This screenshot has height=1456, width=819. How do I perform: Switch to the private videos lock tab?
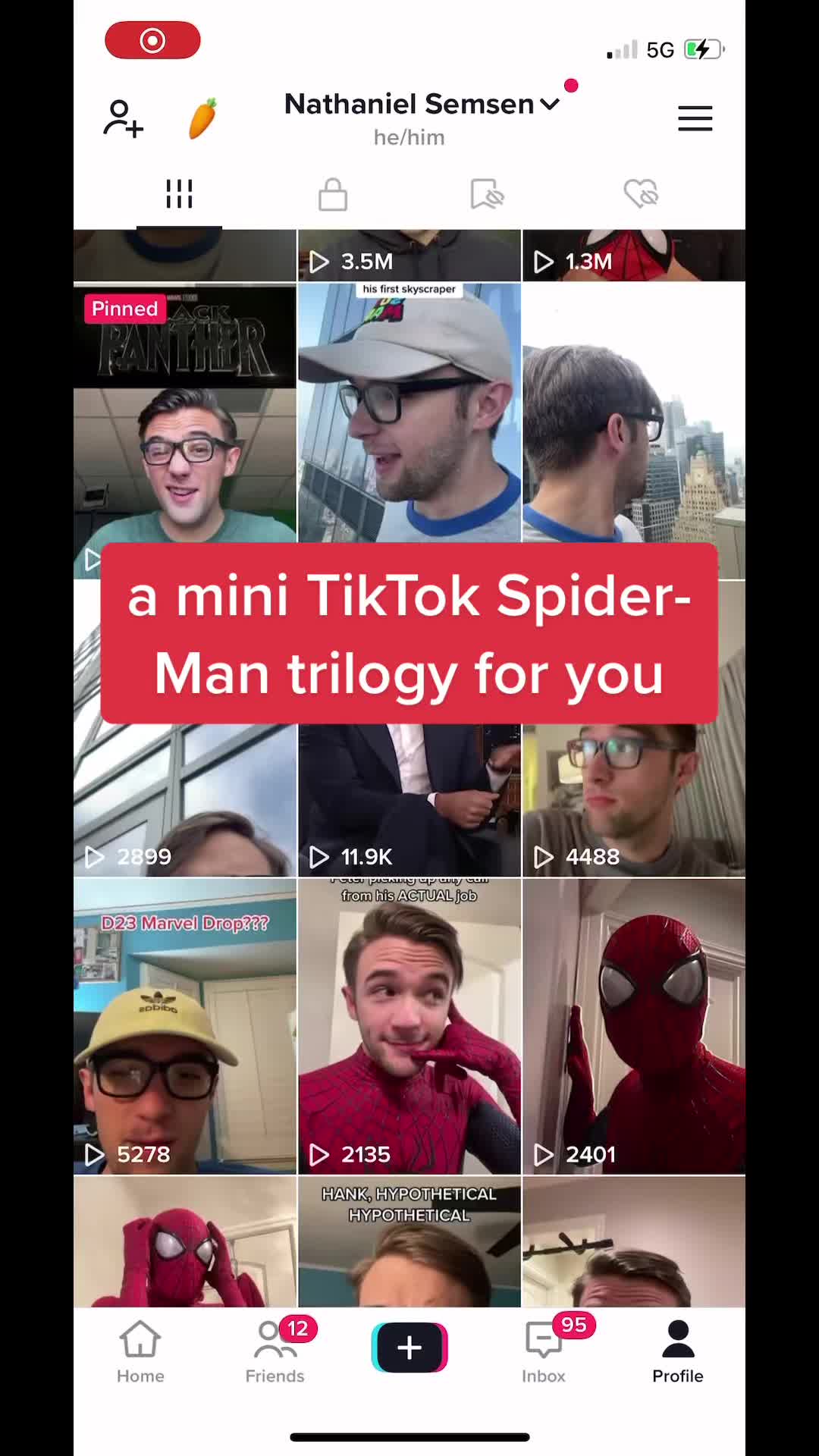332,195
